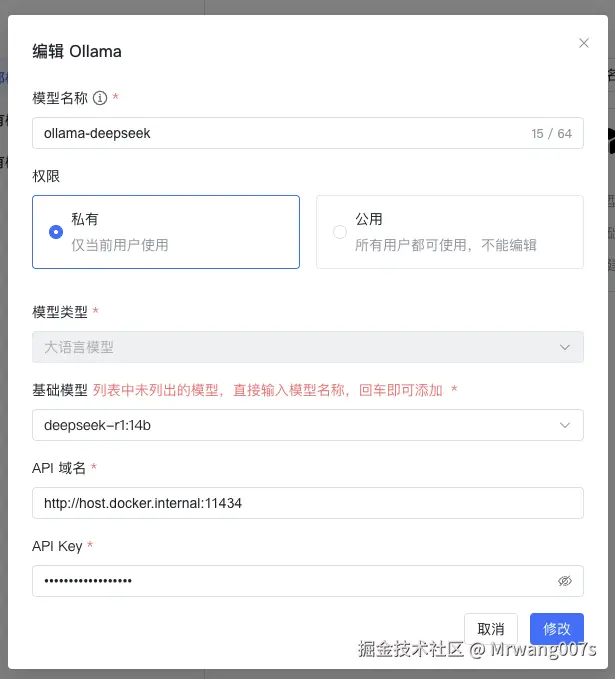Edit the API 域名 field
The height and width of the screenshot is (679, 615).
[307, 503]
